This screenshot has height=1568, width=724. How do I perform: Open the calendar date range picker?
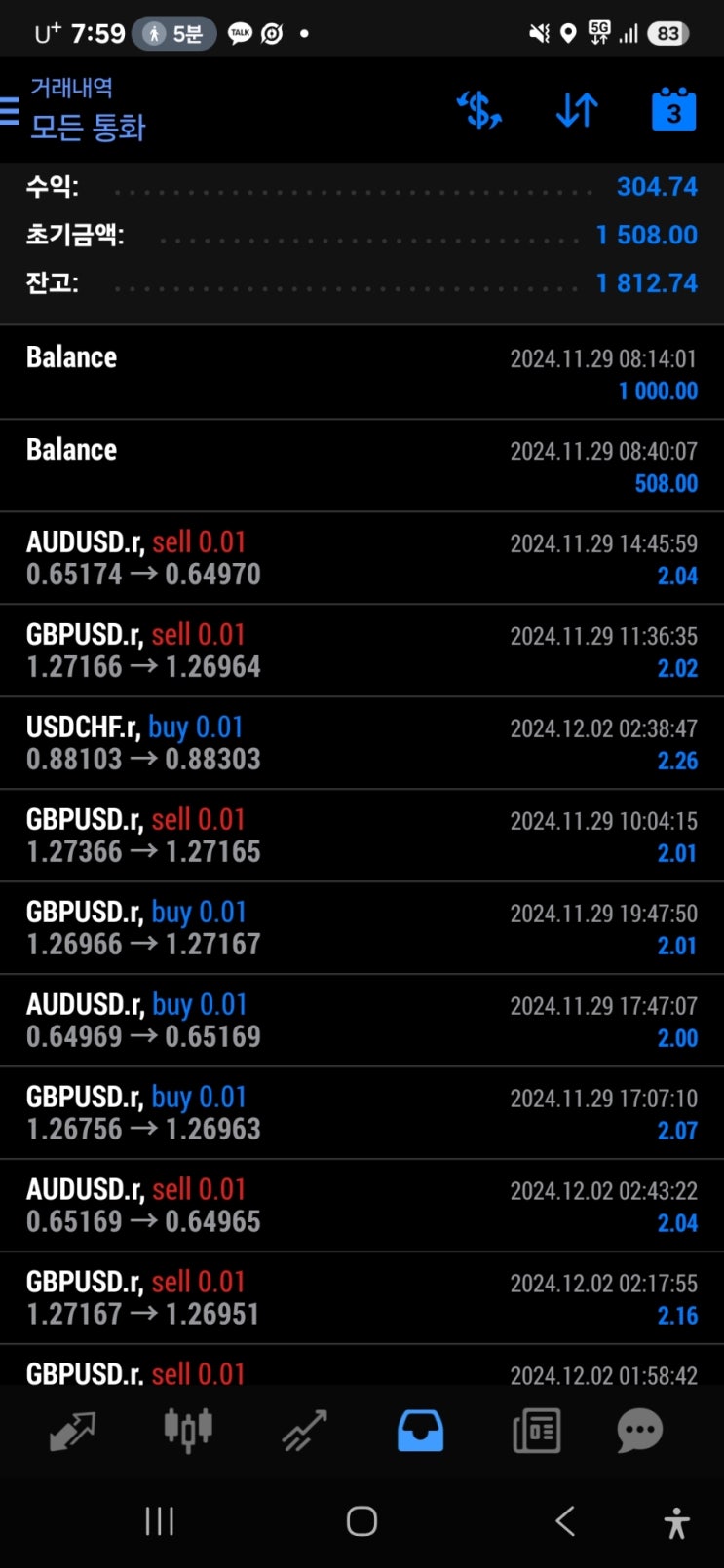point(673,110)
